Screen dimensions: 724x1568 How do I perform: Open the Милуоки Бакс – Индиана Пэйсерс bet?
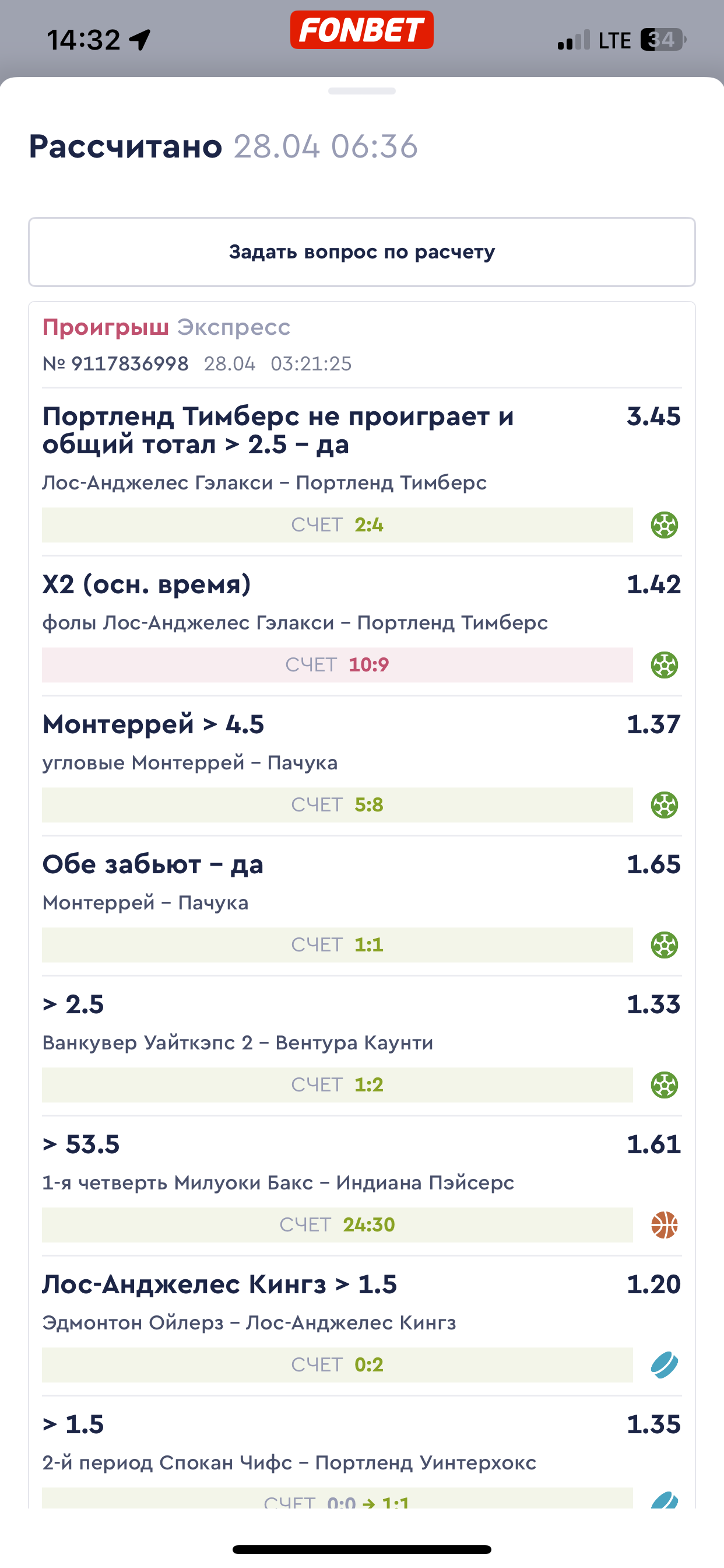click(361, 1186)
